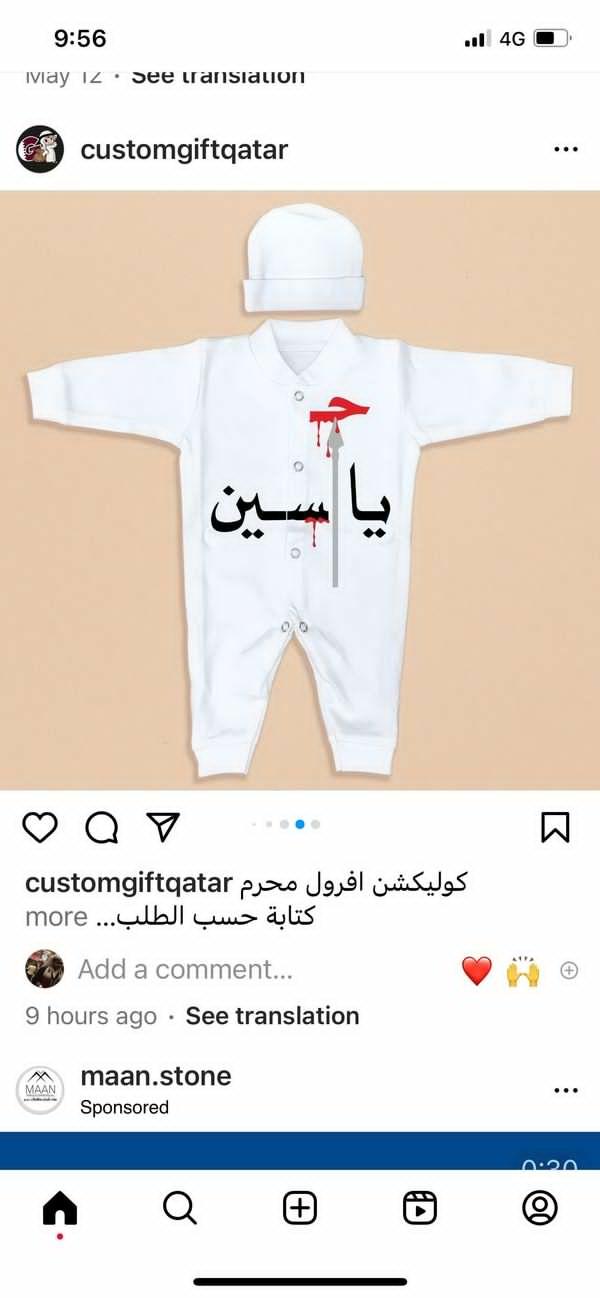Viewport: 600px width, 1298px height.
Task: See translation of the post caption
Action: (272, 1016)
